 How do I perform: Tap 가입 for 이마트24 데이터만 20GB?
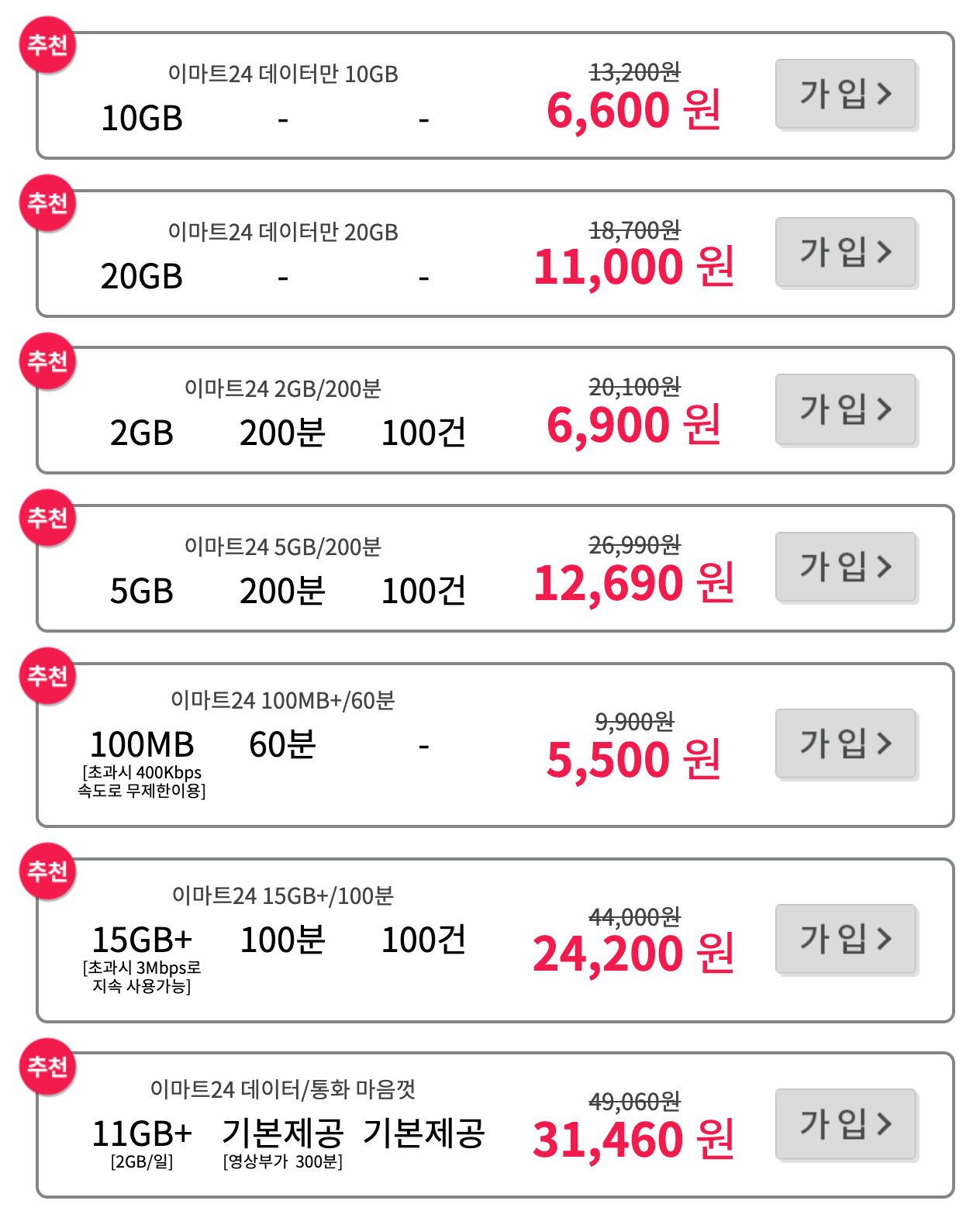(x=846, y=252)
